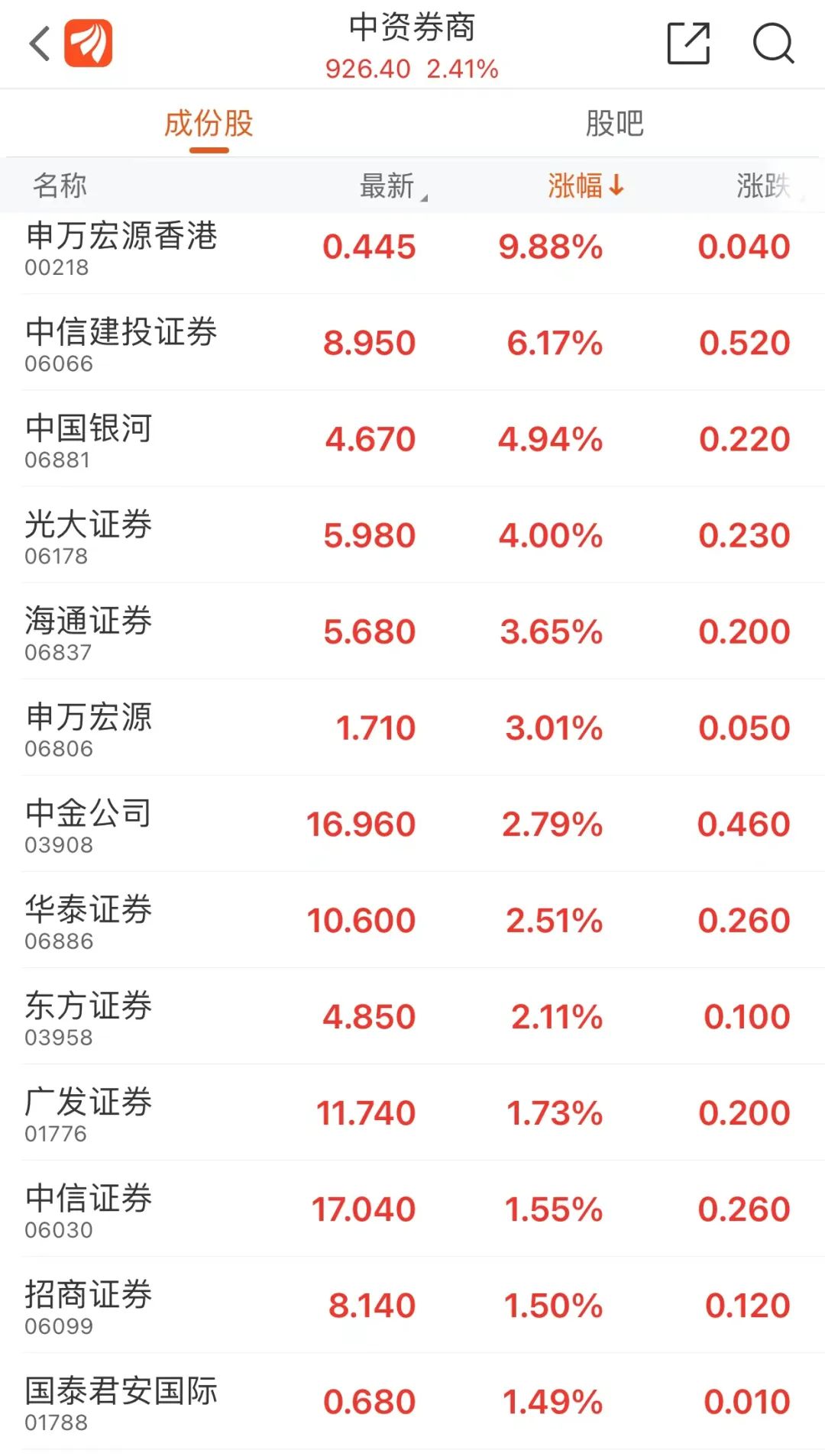Toggle sorting by 涨幅
The height and width of the screenshot is (1456, 825).
tap(585, 186)
